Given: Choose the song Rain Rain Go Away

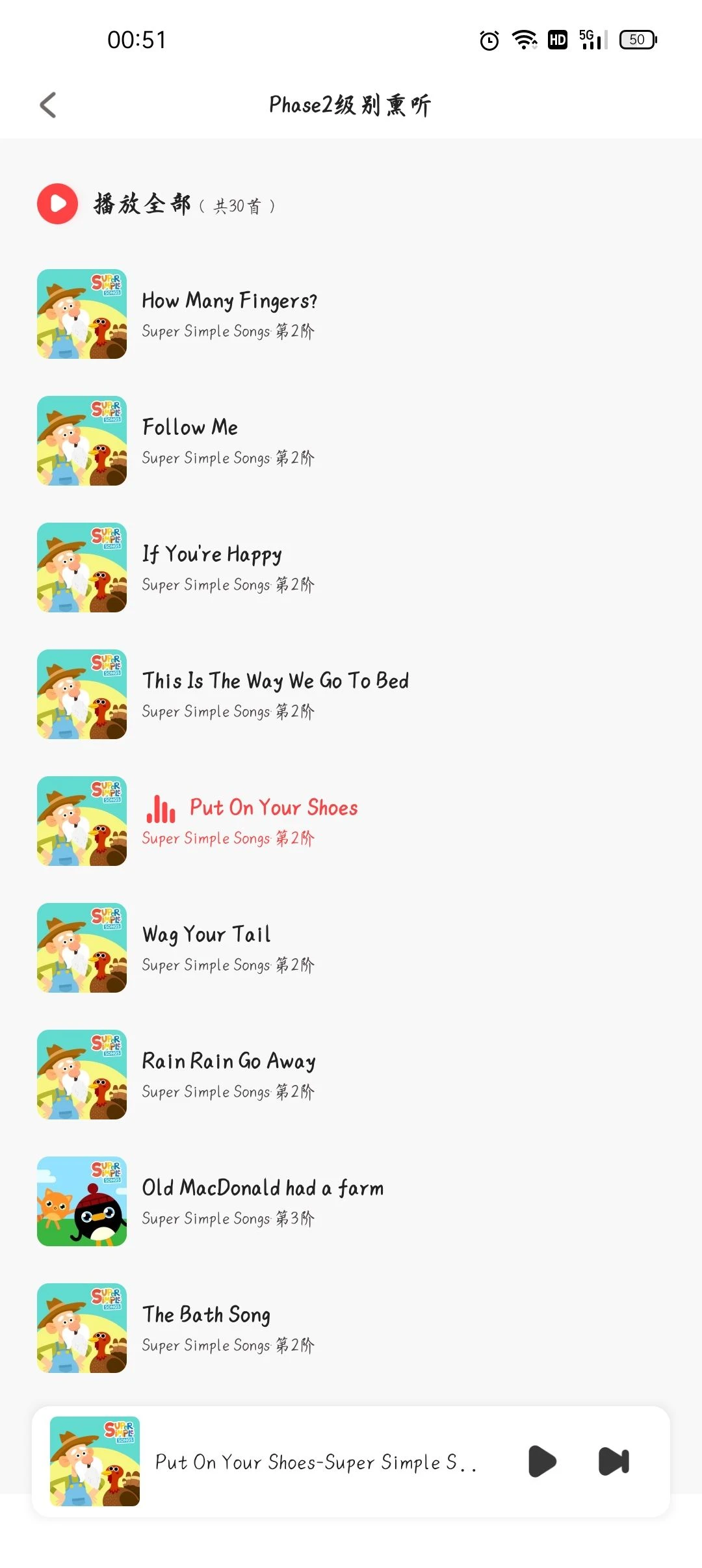Looking at the screenshot, I should tap(351, 1075).
